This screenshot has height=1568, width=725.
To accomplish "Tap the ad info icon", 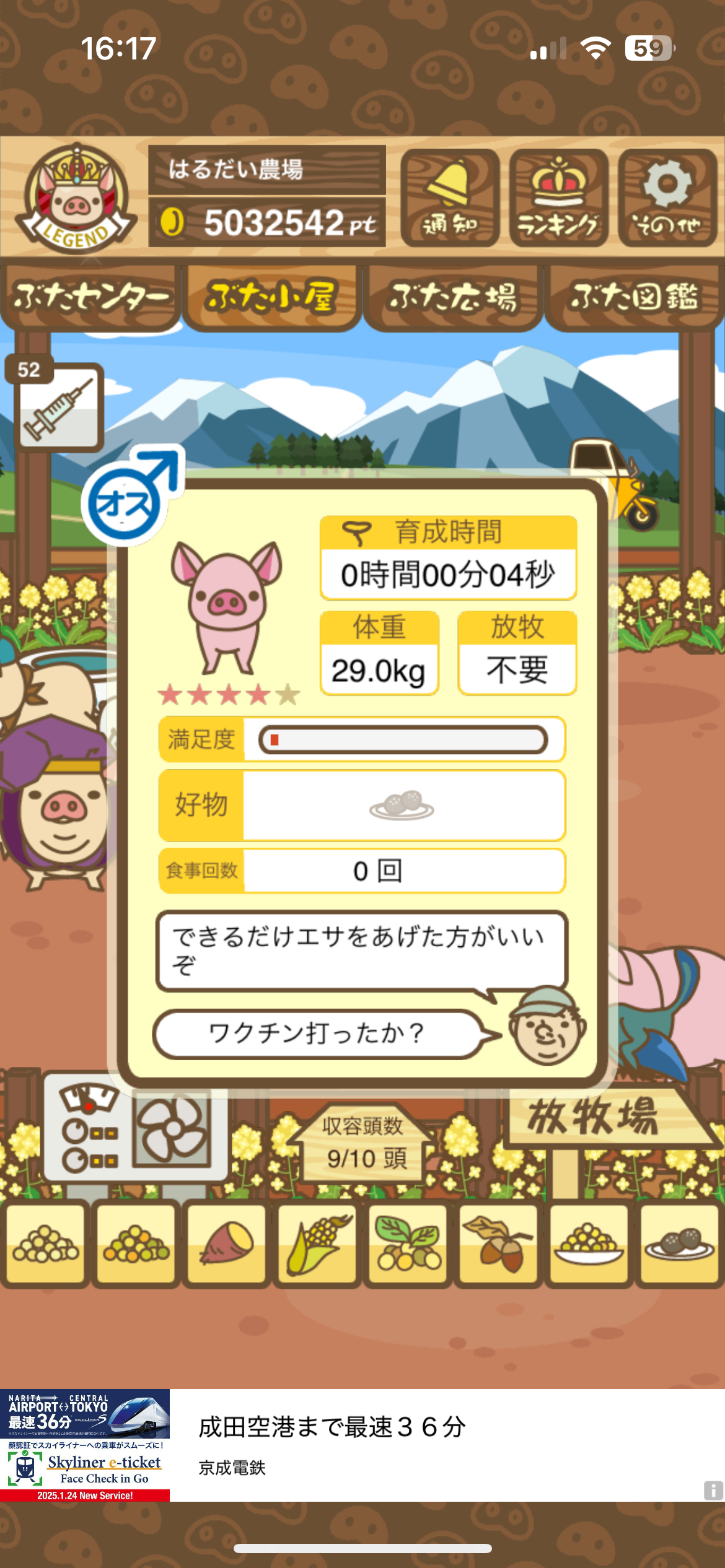I will pos(713,1489).
